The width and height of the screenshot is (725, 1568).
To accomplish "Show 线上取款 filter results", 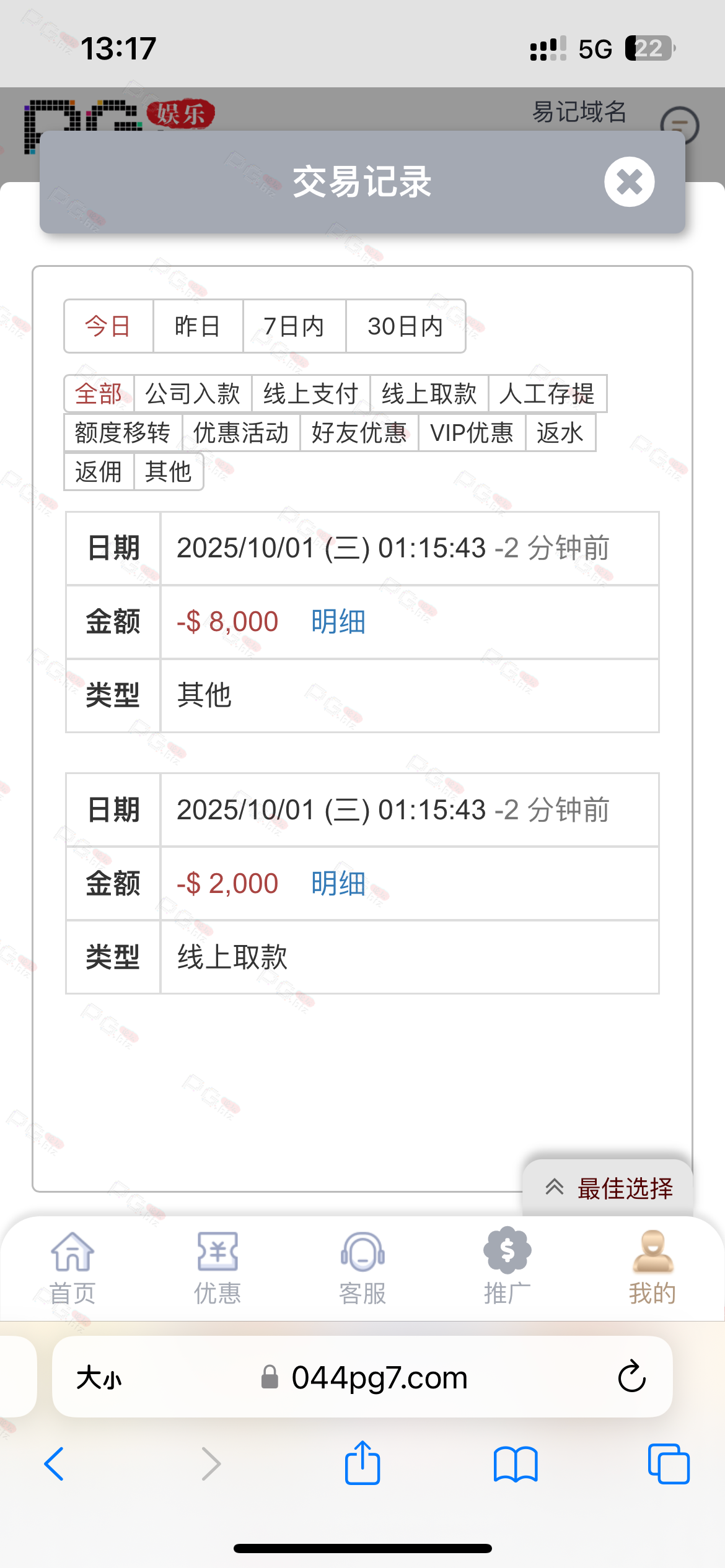I will pyautogui.click(x=429, y=394).
